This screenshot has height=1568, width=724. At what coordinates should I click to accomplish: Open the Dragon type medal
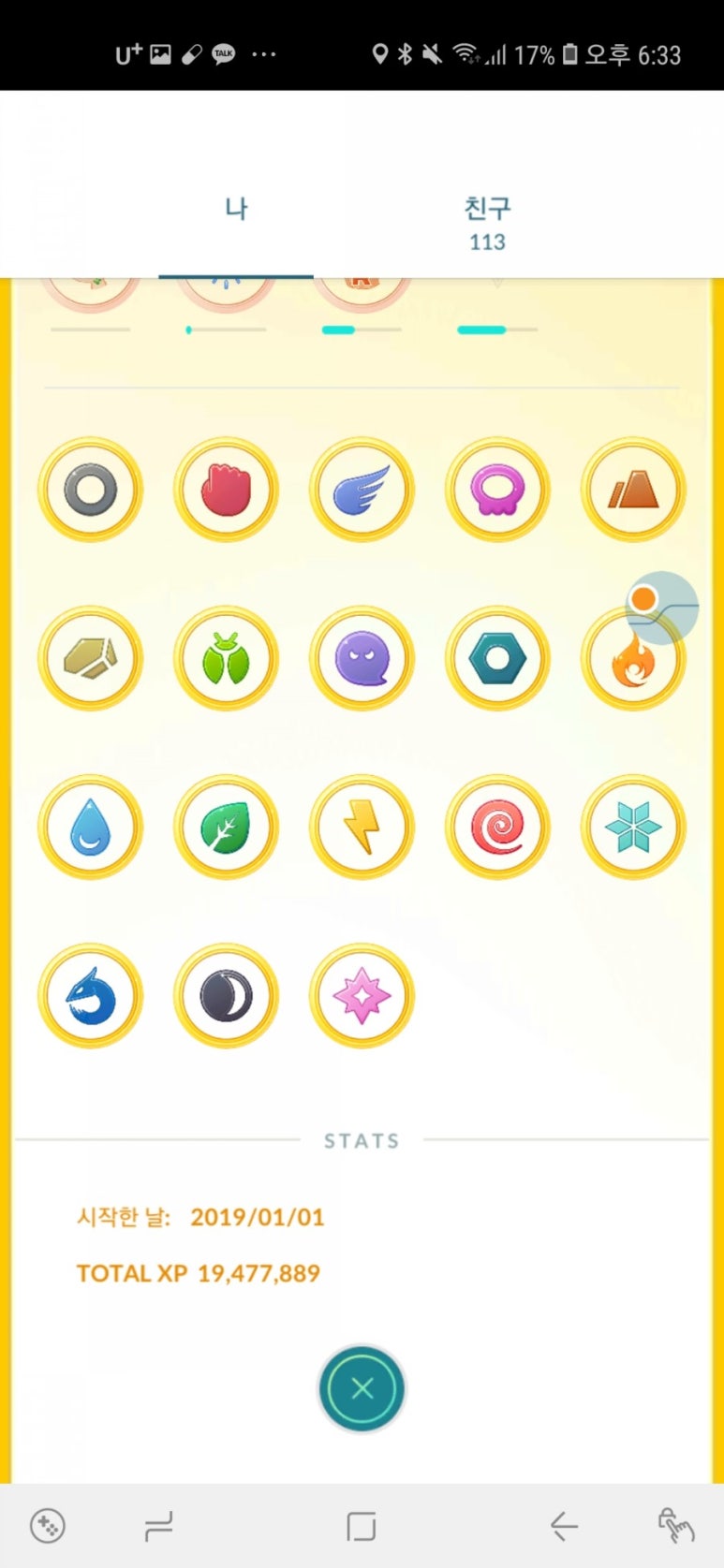(90, 996)
